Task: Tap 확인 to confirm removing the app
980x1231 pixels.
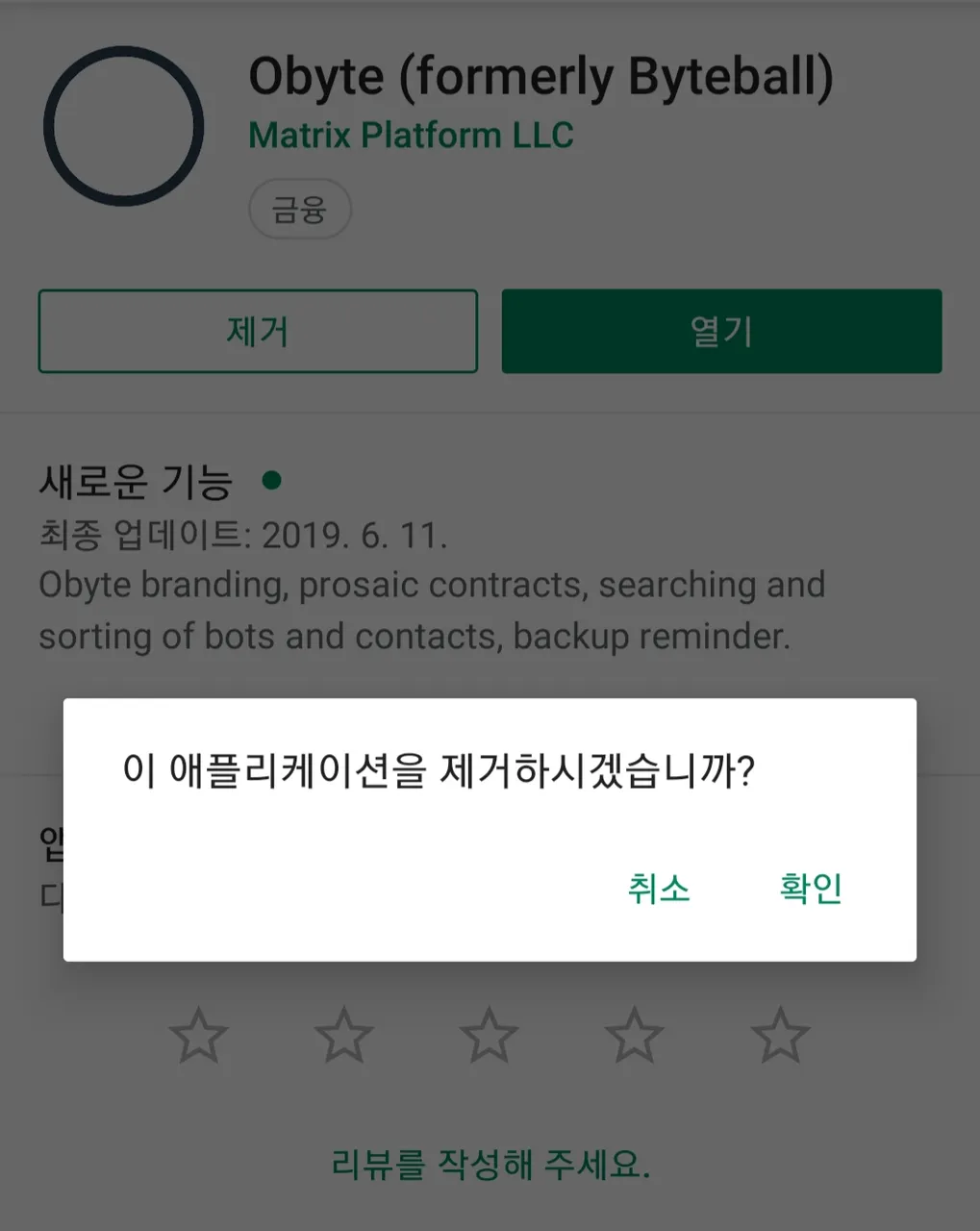Action: 810,888
